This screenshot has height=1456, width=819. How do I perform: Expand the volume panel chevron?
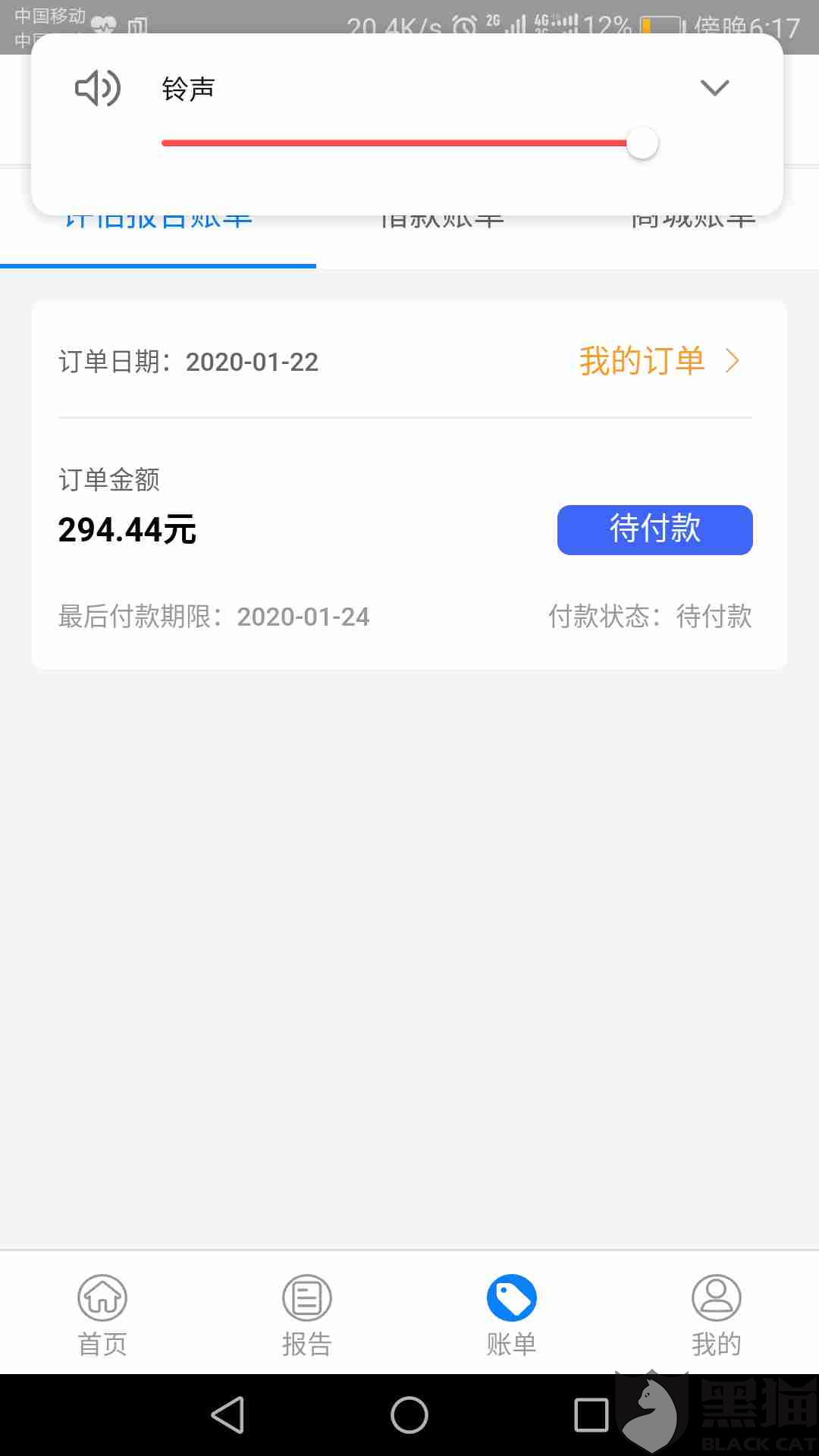click(714, 88)
